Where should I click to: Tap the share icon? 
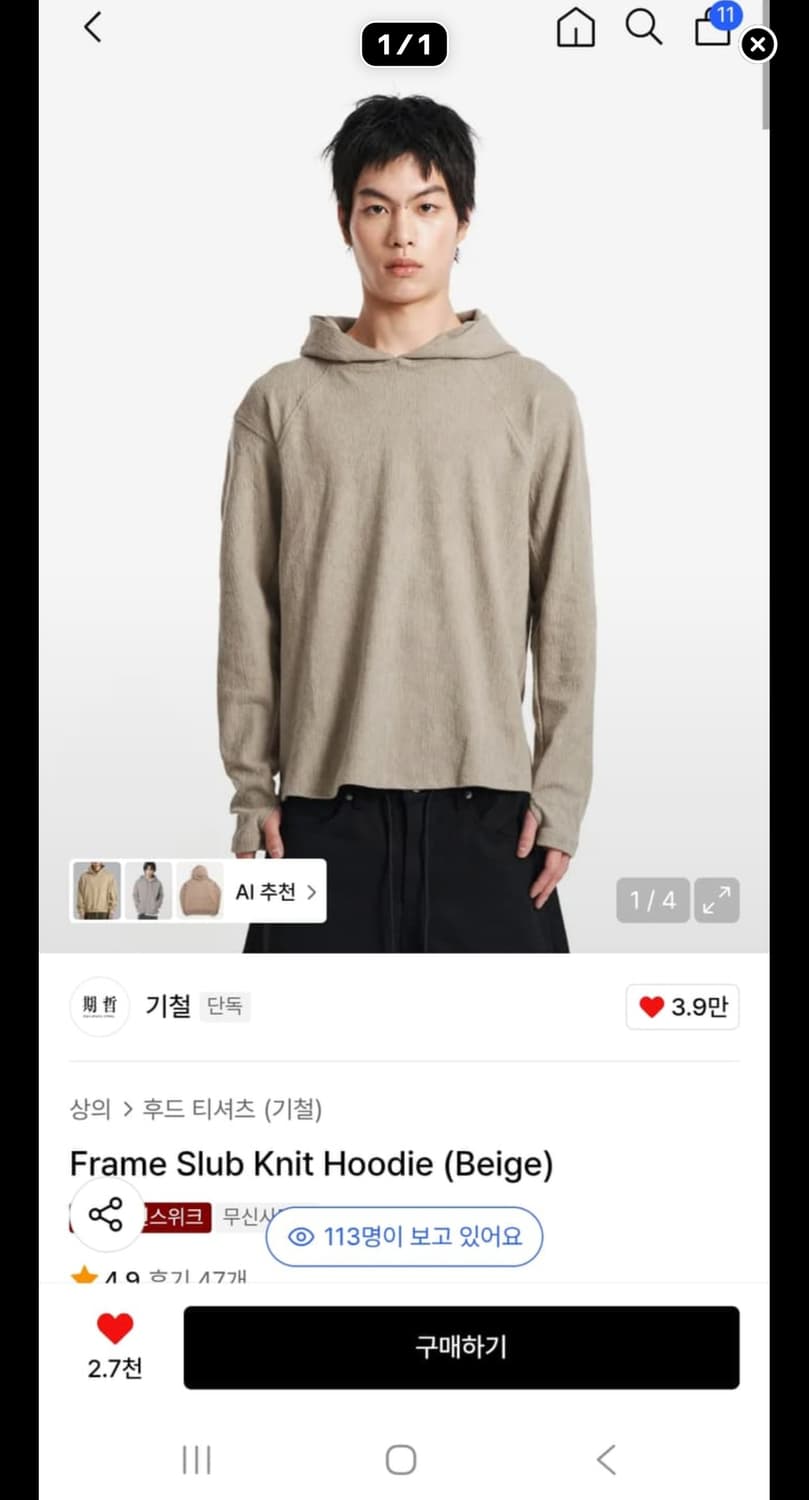[x=106, y=1214]
